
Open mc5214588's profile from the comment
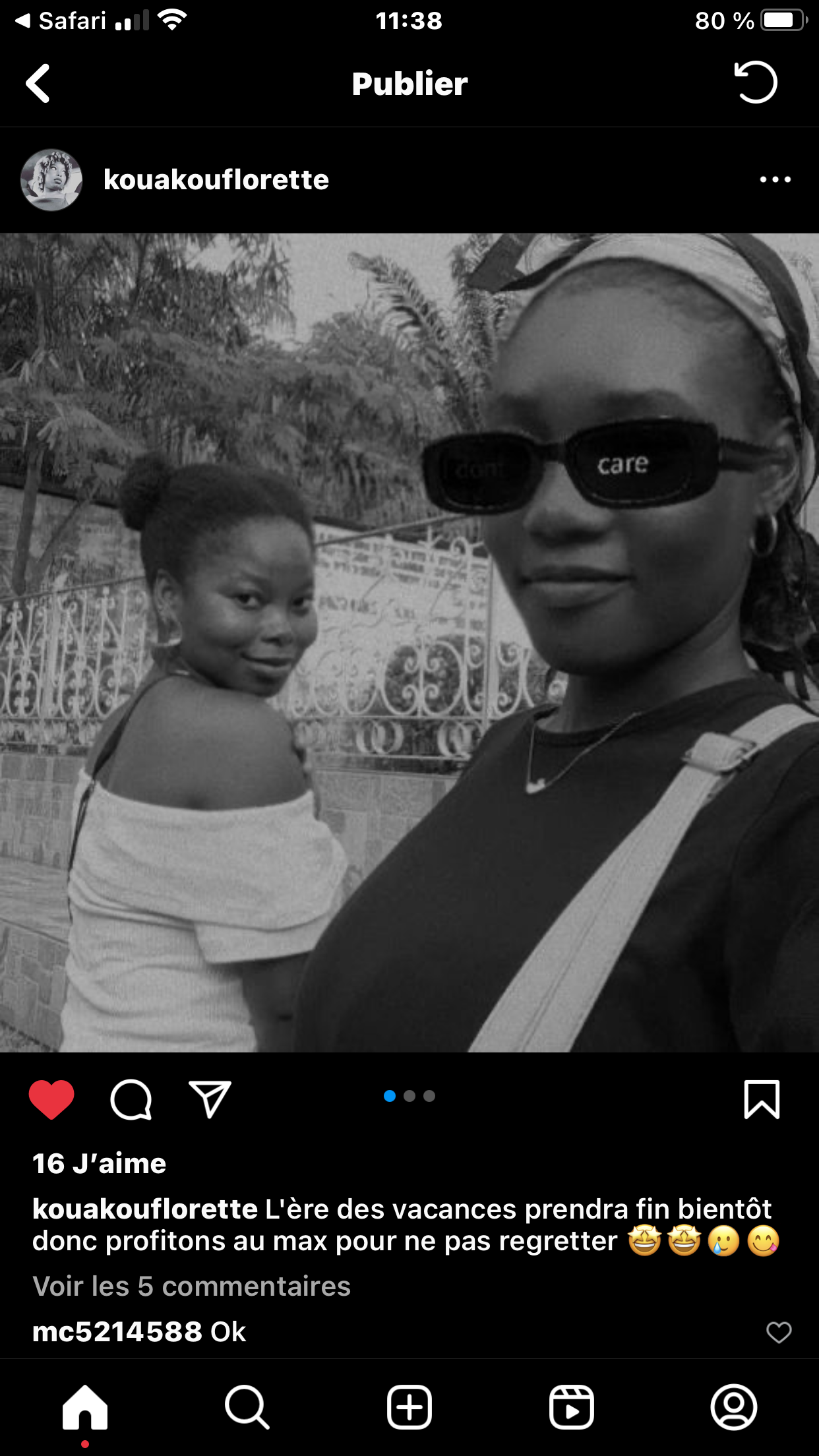tap(117, 1332)
